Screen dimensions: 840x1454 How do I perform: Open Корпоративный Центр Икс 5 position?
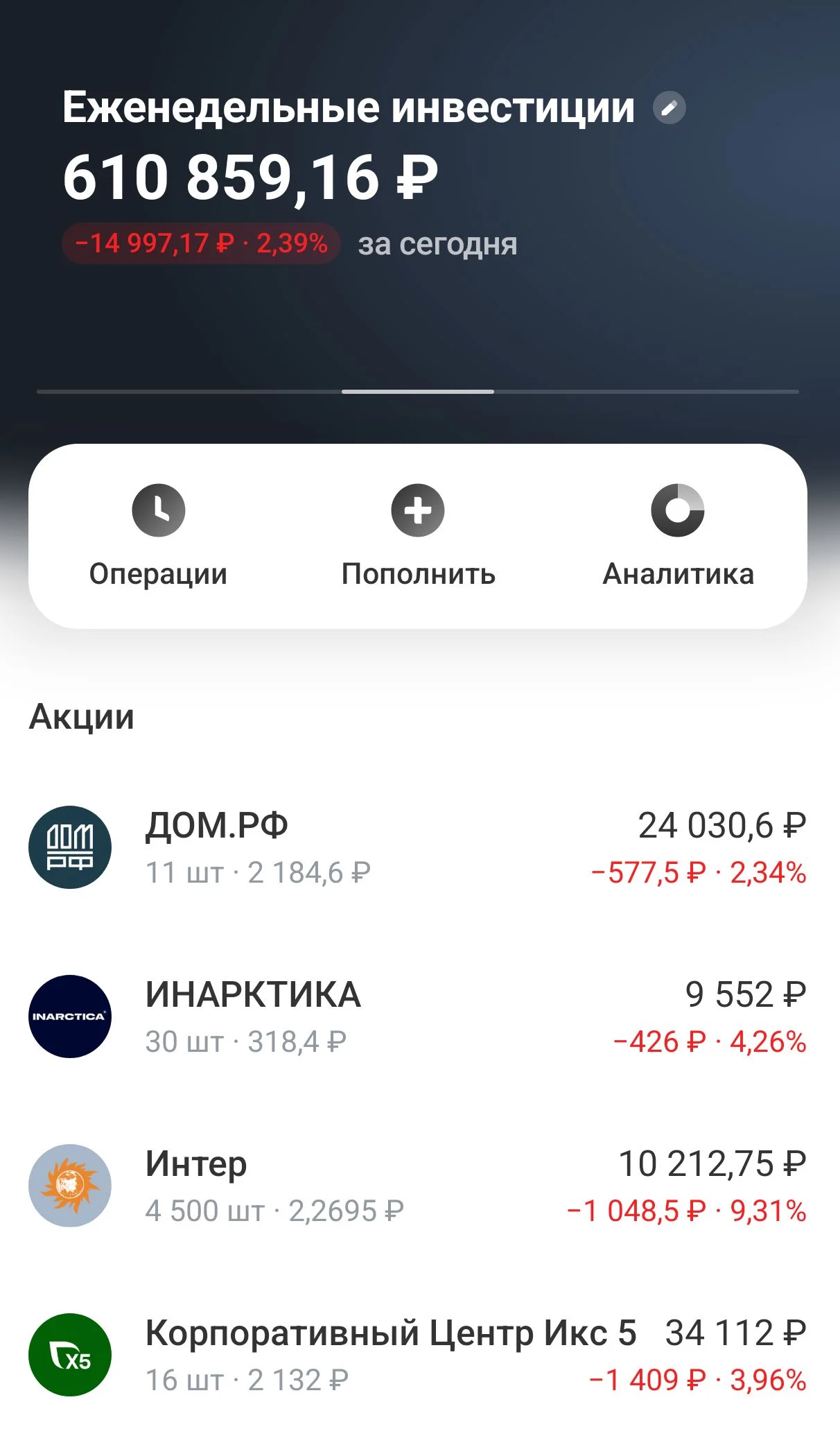[x=418, y=1355]
